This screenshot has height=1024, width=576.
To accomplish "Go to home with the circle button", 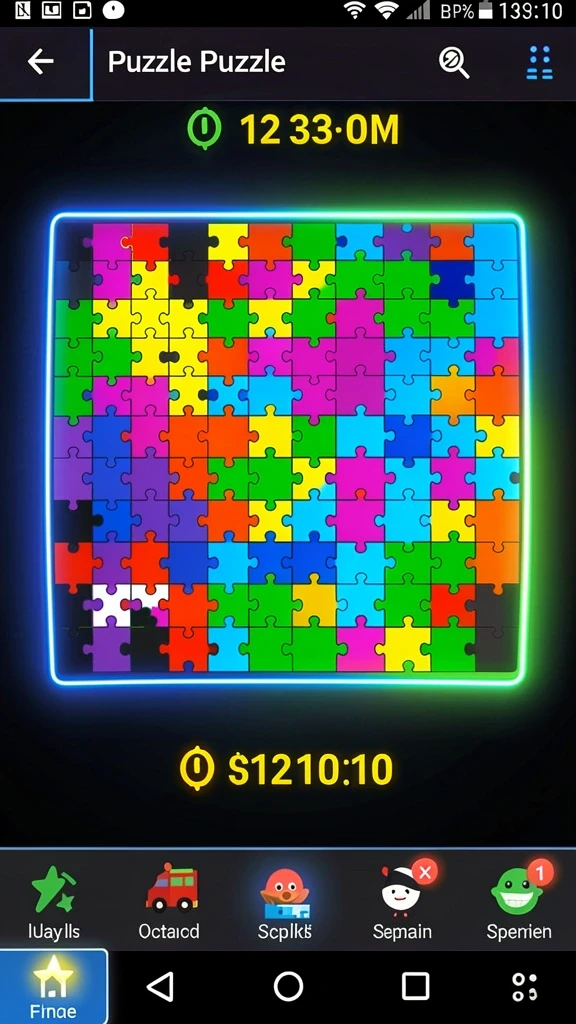I will click(288, 986).
